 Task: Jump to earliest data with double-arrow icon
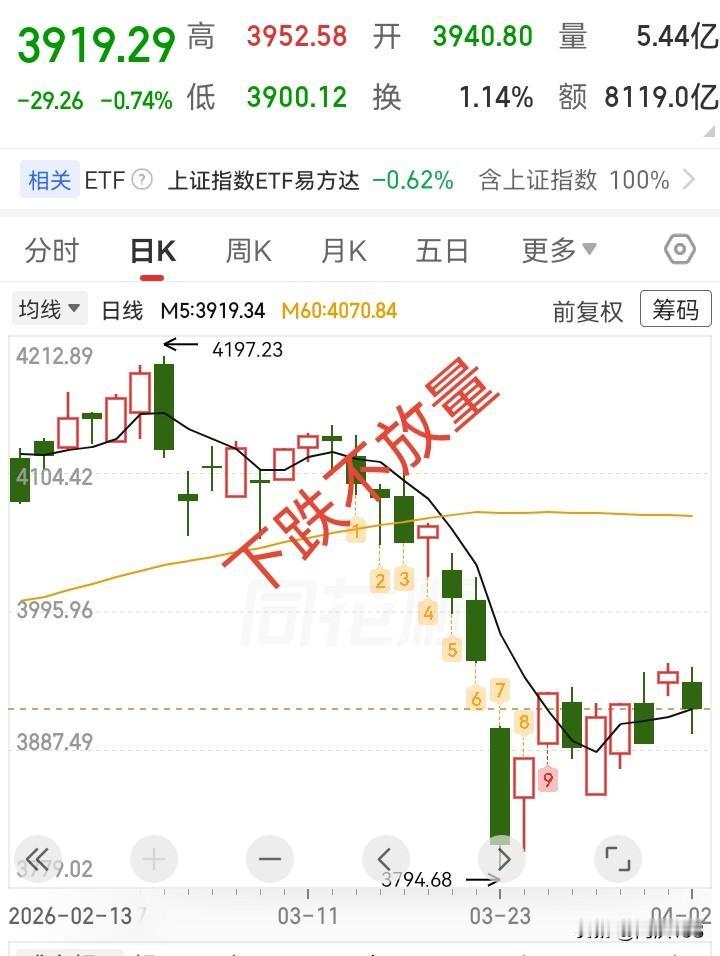[37, 858]
